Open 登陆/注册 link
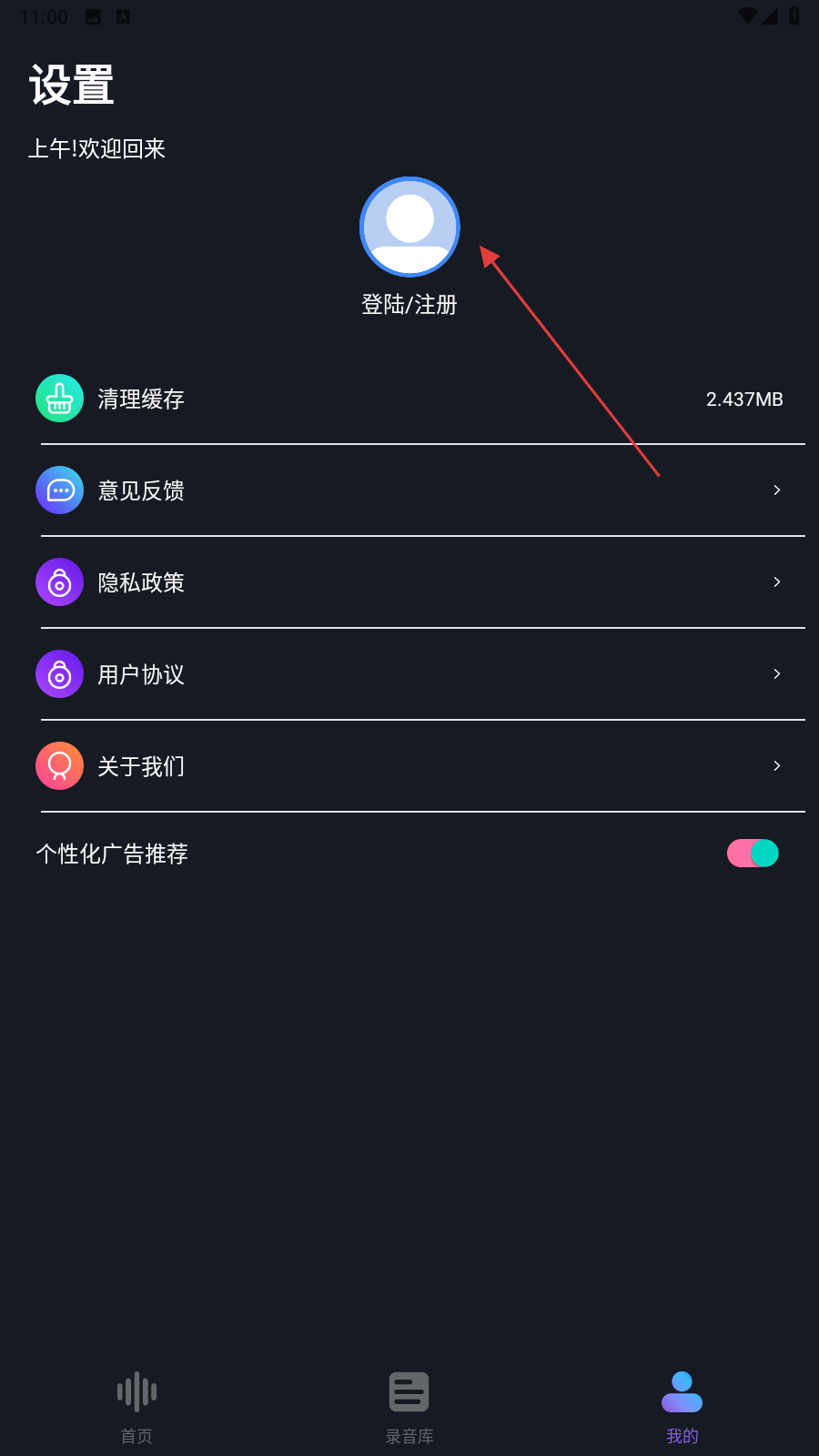The width and height of the screenshot is (819, 1456). [409, 304]
